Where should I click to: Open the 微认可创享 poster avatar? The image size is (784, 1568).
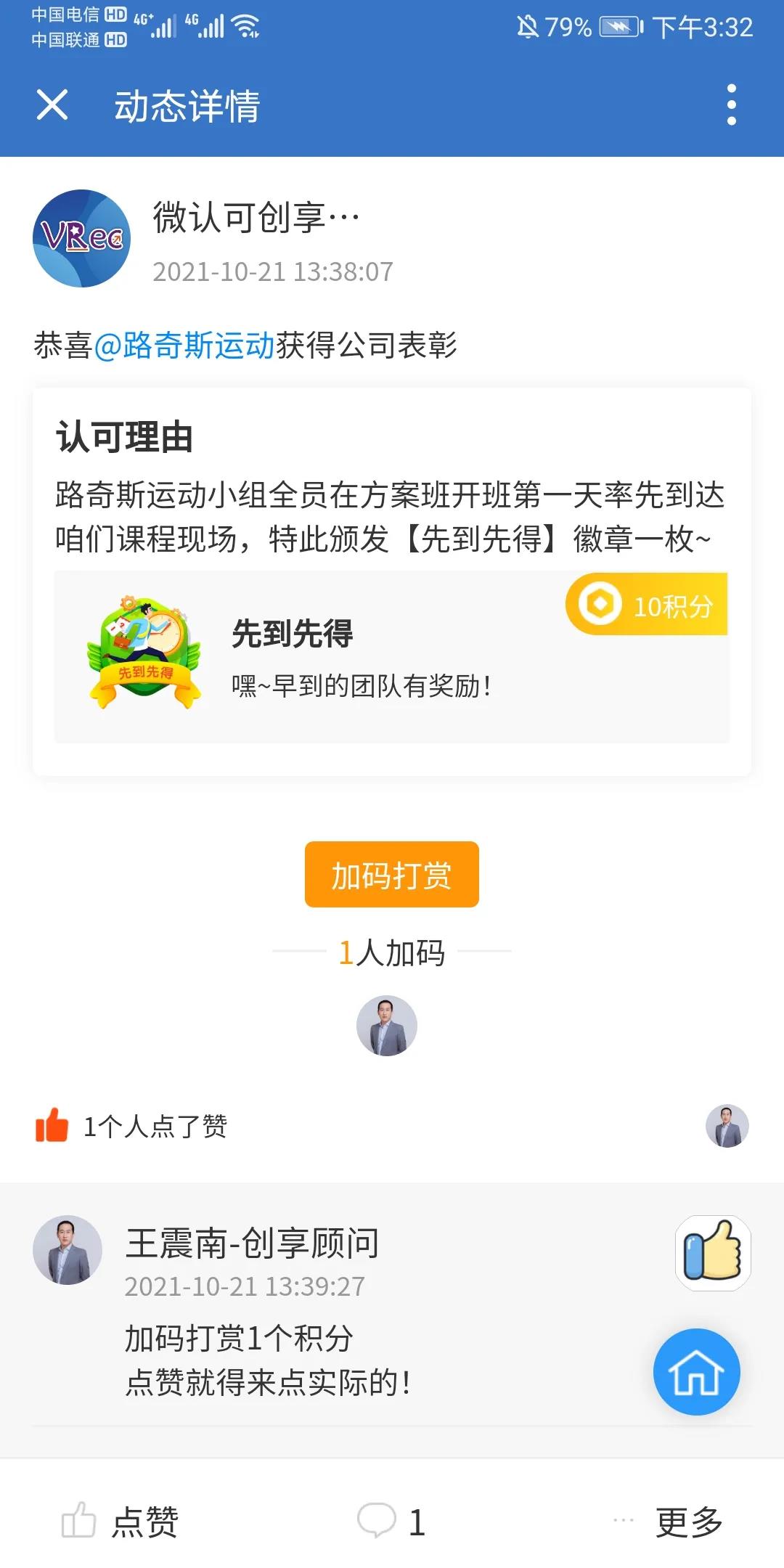point(82,238)
